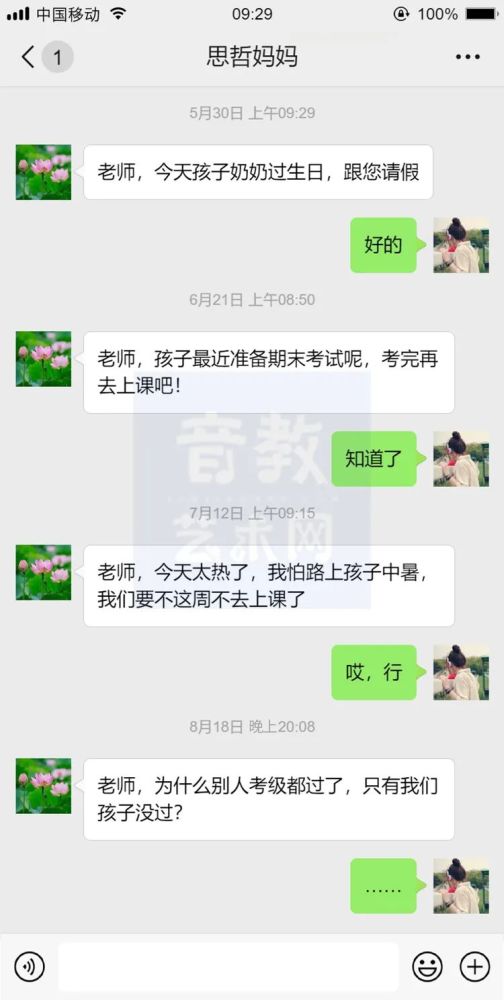This screenshot has width=504, height=1000.
Task: Open the plus attachments menu
Action: point(475,967)
